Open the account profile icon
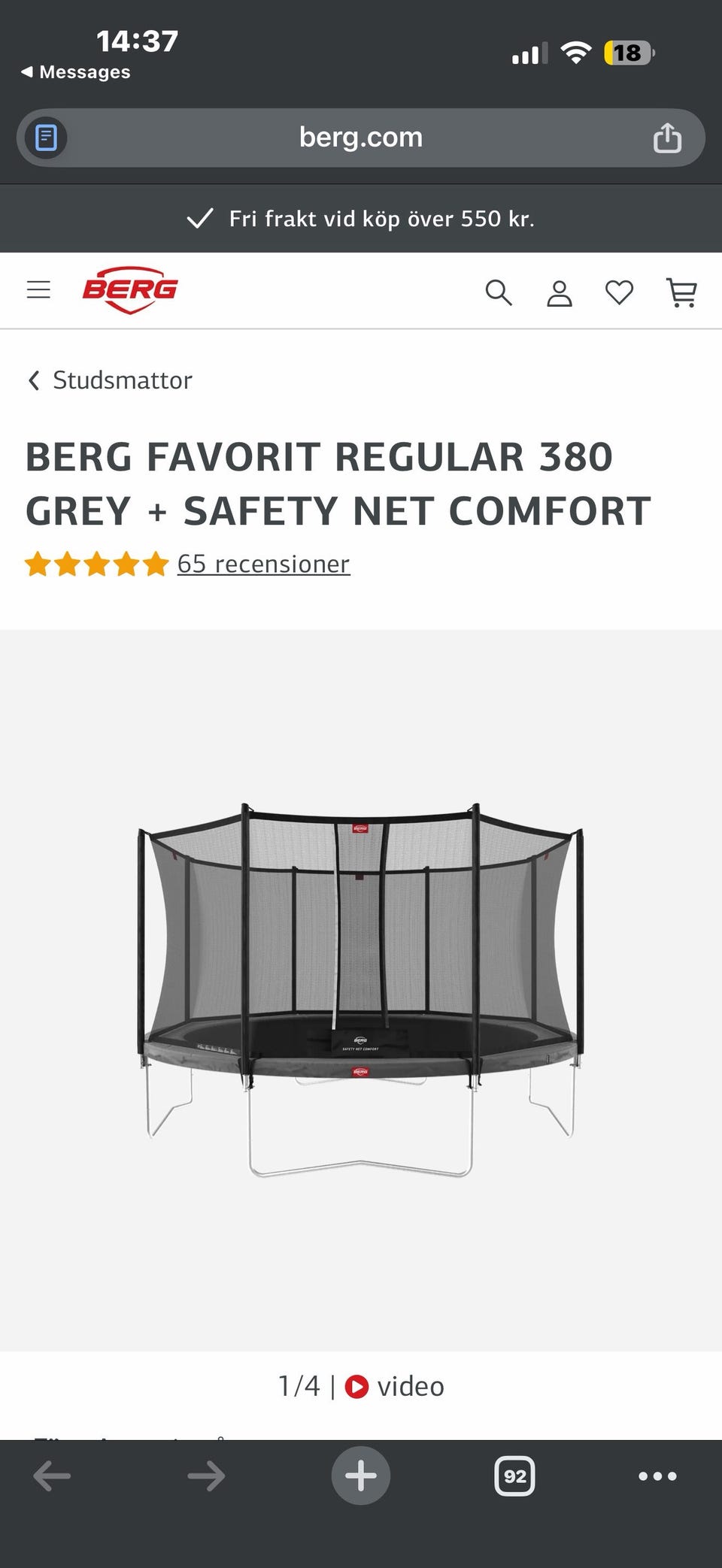Image resolution: width=722 pixels, height=1568 pixels. (559, 293)
